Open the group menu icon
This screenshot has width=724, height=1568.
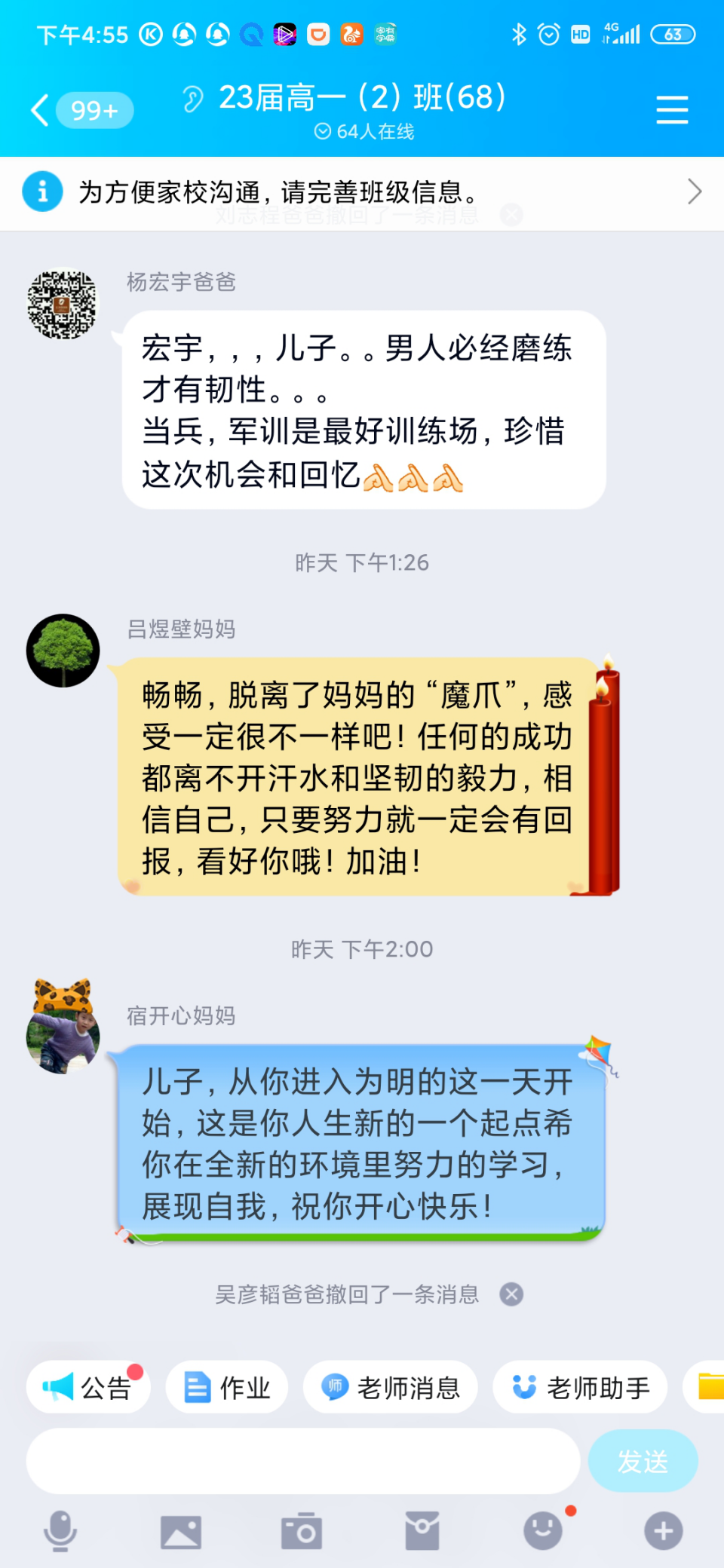[671, 110]
